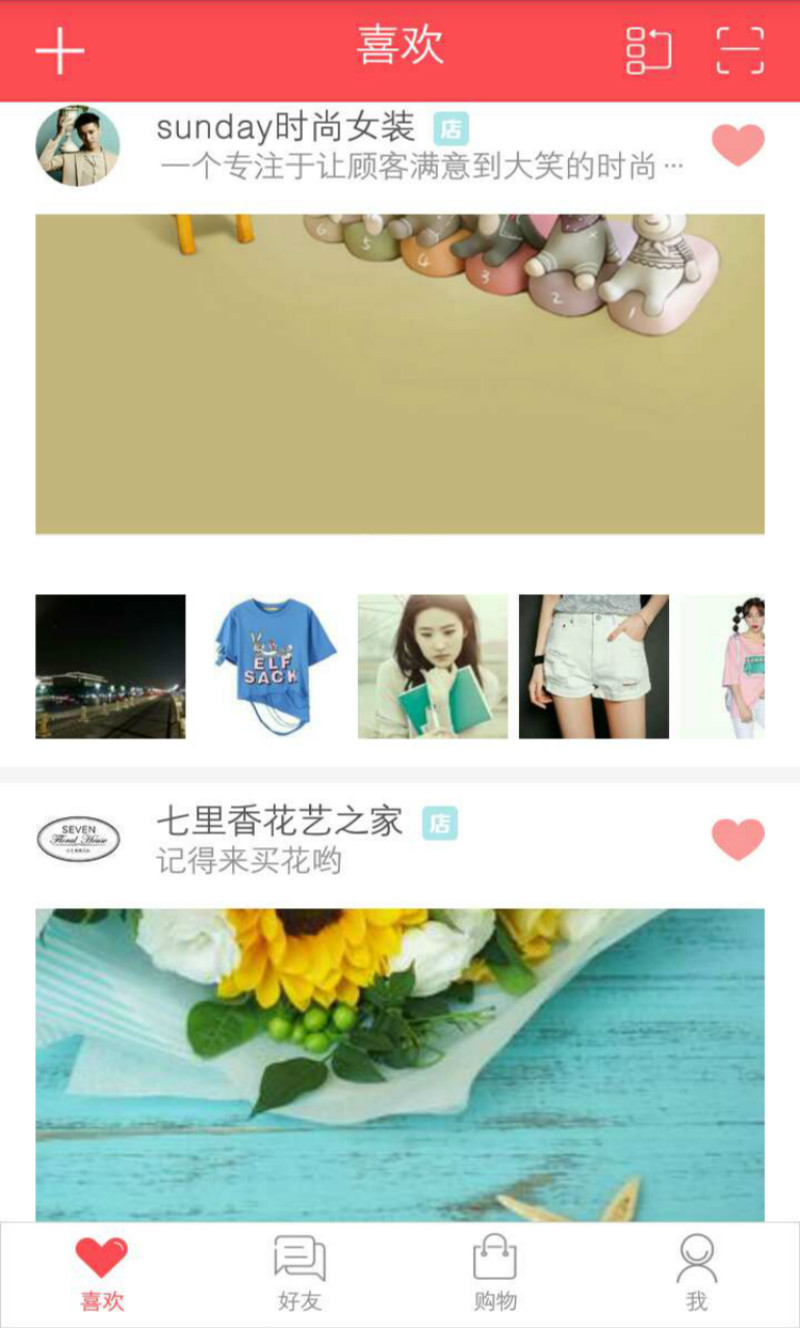Go to the 我 profile tab
800x1328 pixels.
point(696,1274)
